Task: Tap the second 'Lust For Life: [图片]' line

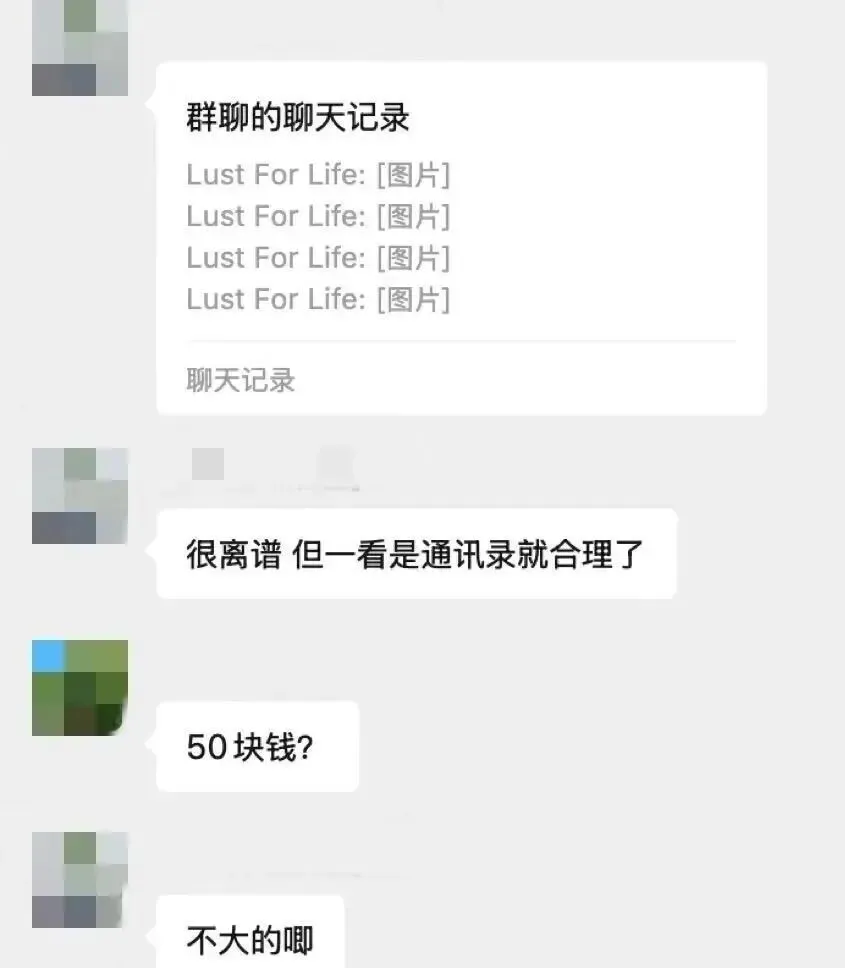Action: (x=318, y=216)
